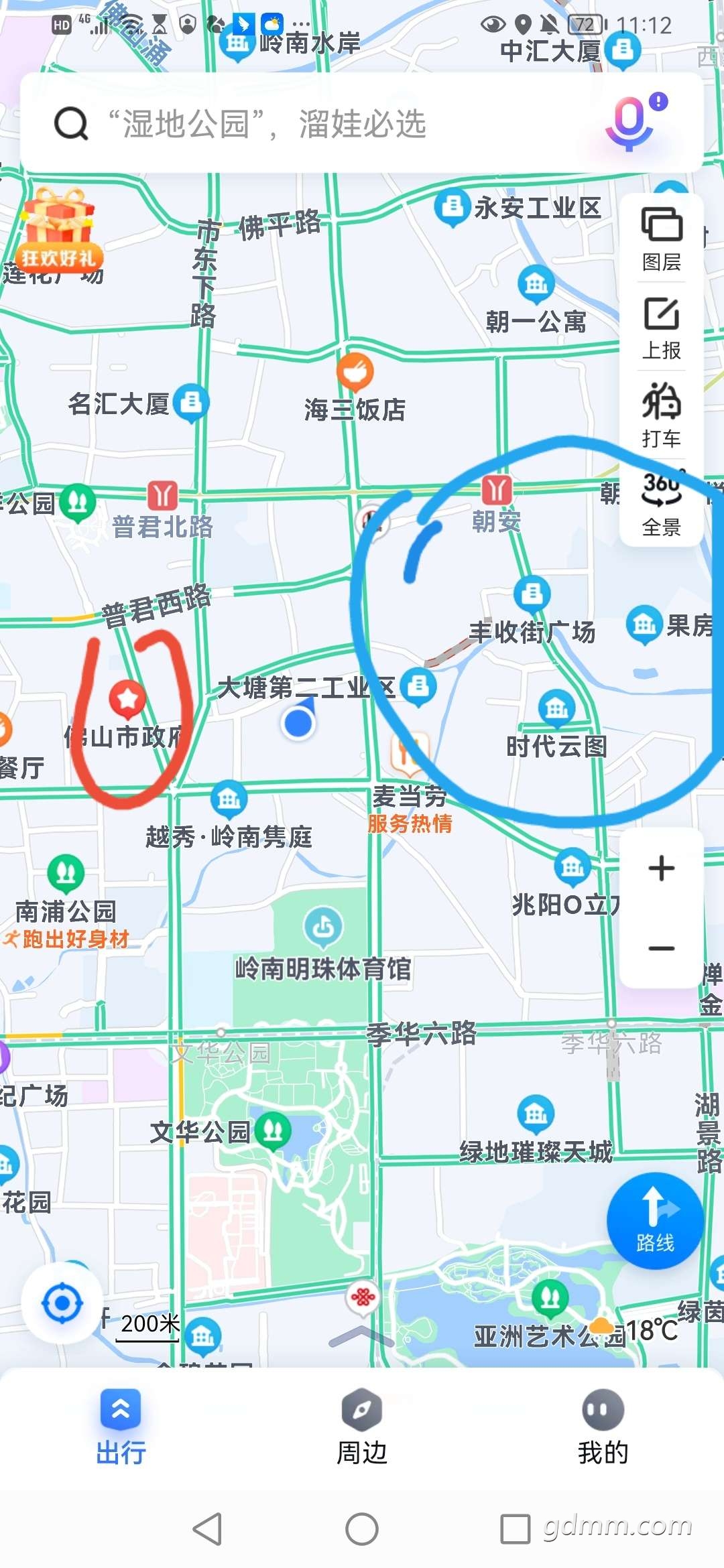Open 全景 panorama view
This screenshot has height=1568, width=724.
(662, 504)
